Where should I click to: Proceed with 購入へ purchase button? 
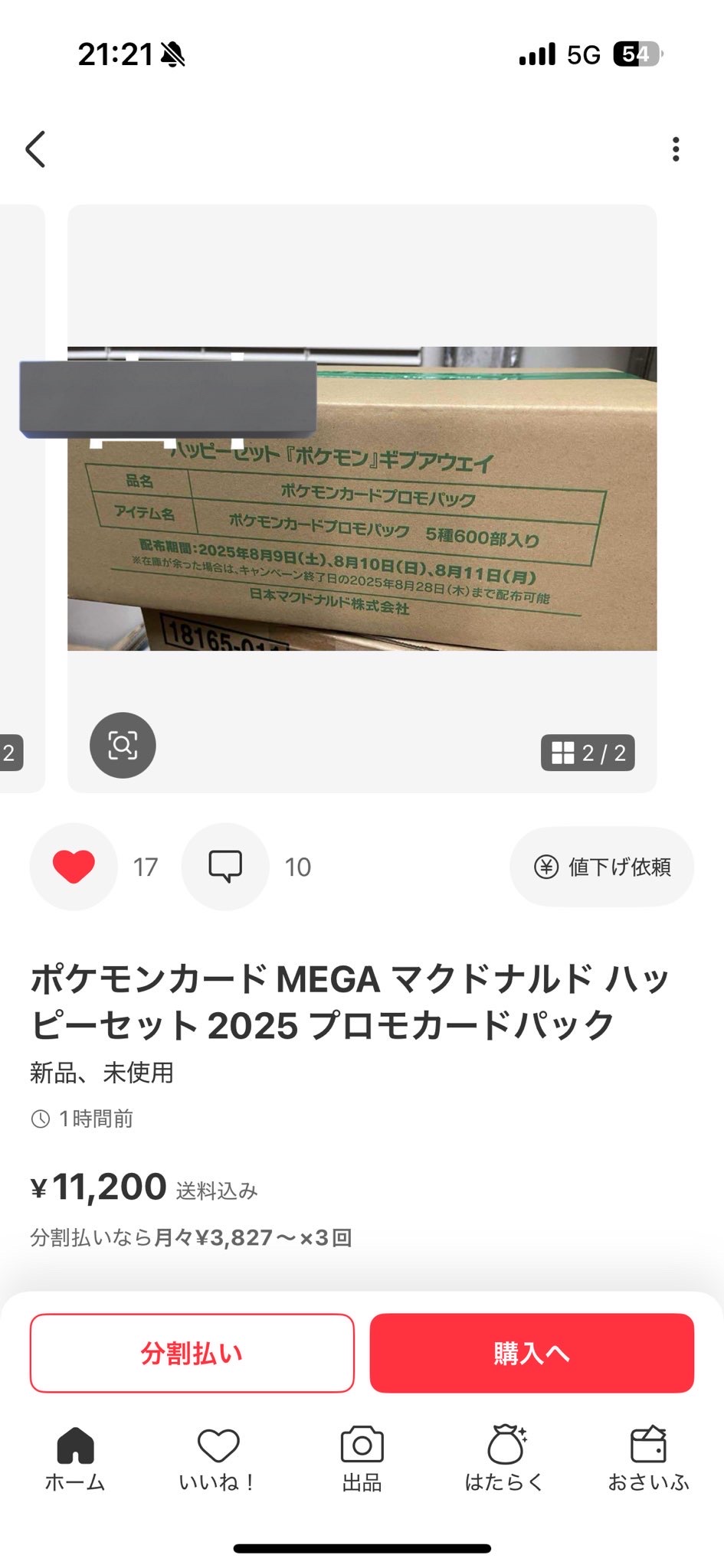pyautogui.click(x=532, y=1353)
